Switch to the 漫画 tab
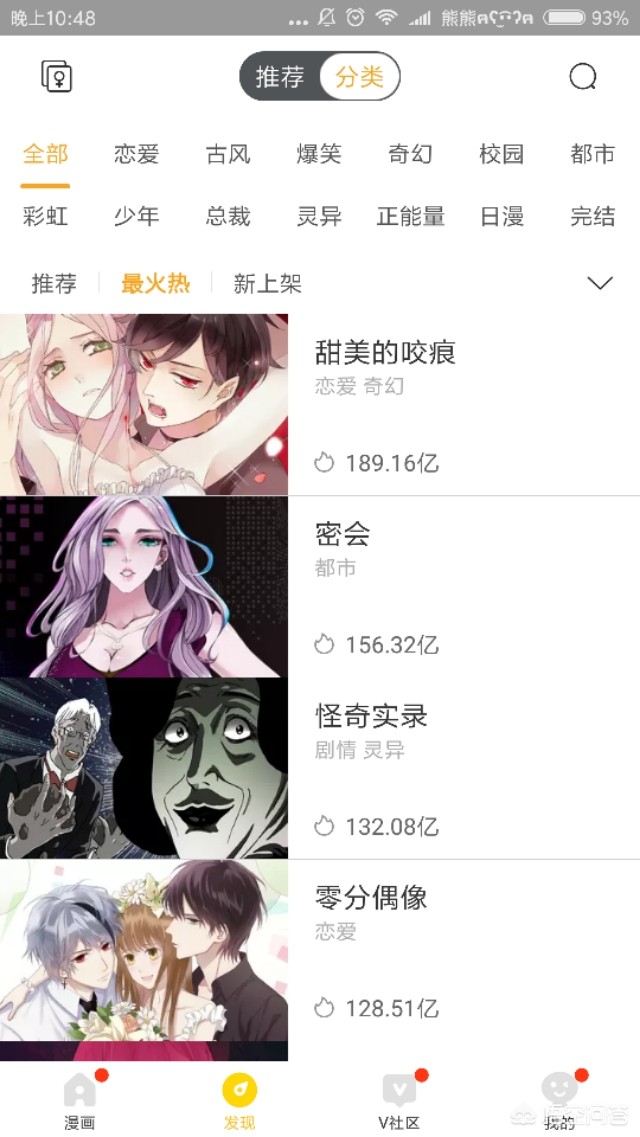 pos(80,1100)
